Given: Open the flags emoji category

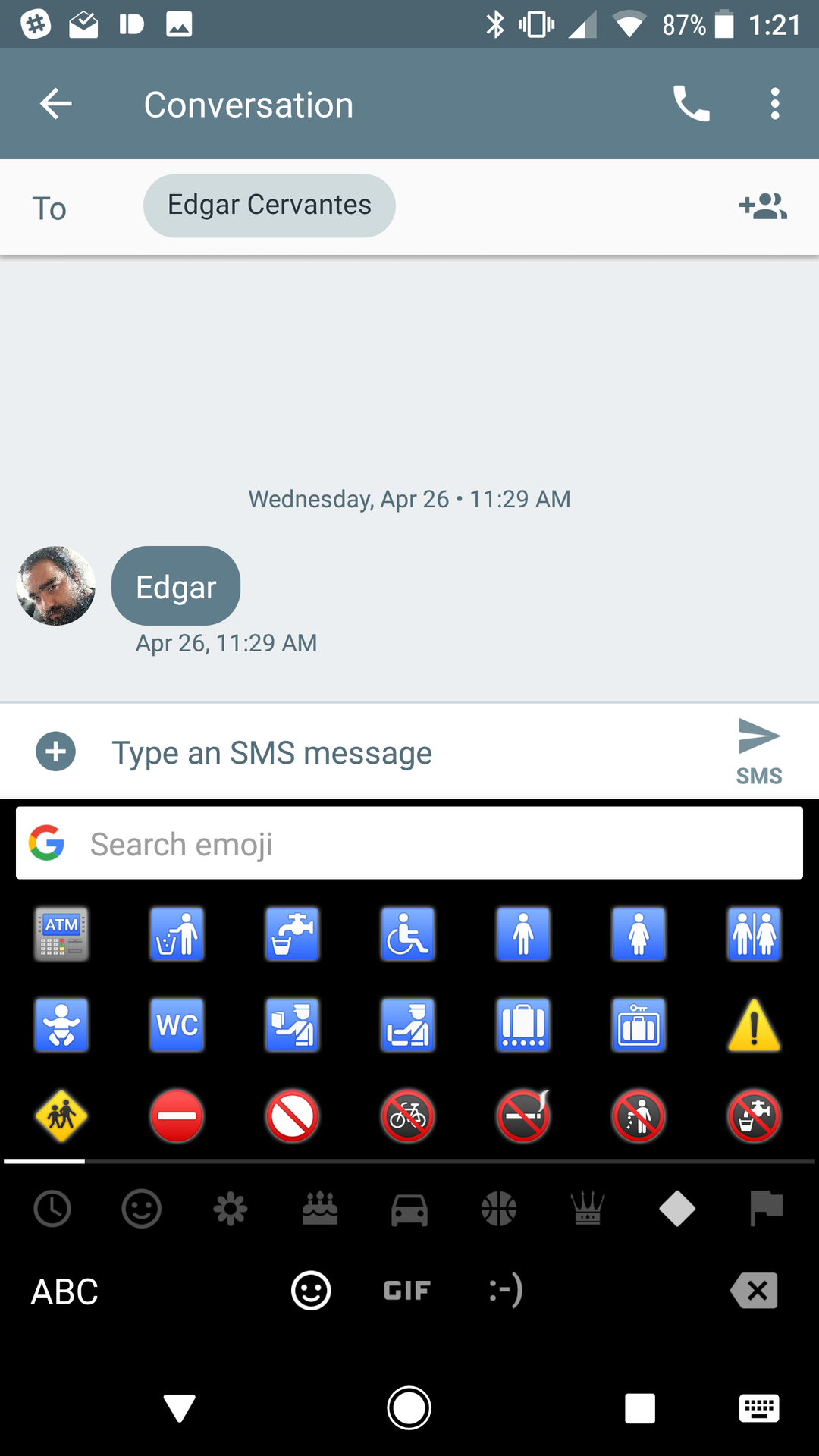Looking at the screenshot, I should coord(766,1208).
